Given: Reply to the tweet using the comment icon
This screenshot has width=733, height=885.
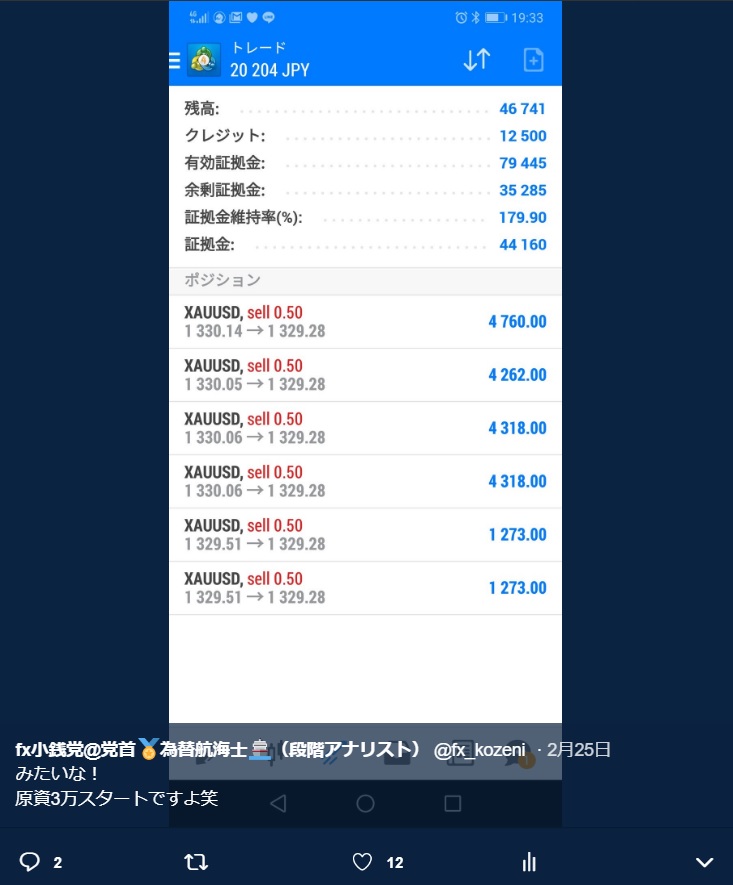Looking at the screenshot, I should tap(28, 861).
